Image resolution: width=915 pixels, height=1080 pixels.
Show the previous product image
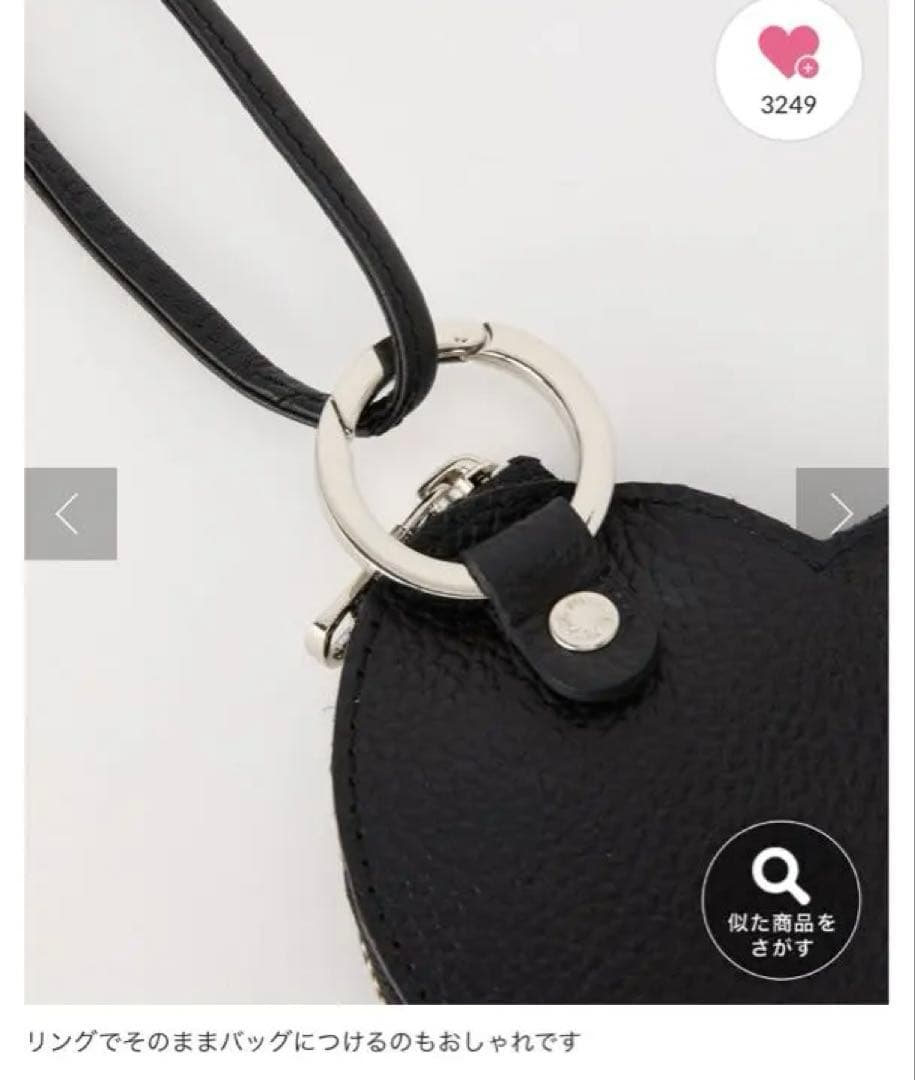click(x=70, y=514)
